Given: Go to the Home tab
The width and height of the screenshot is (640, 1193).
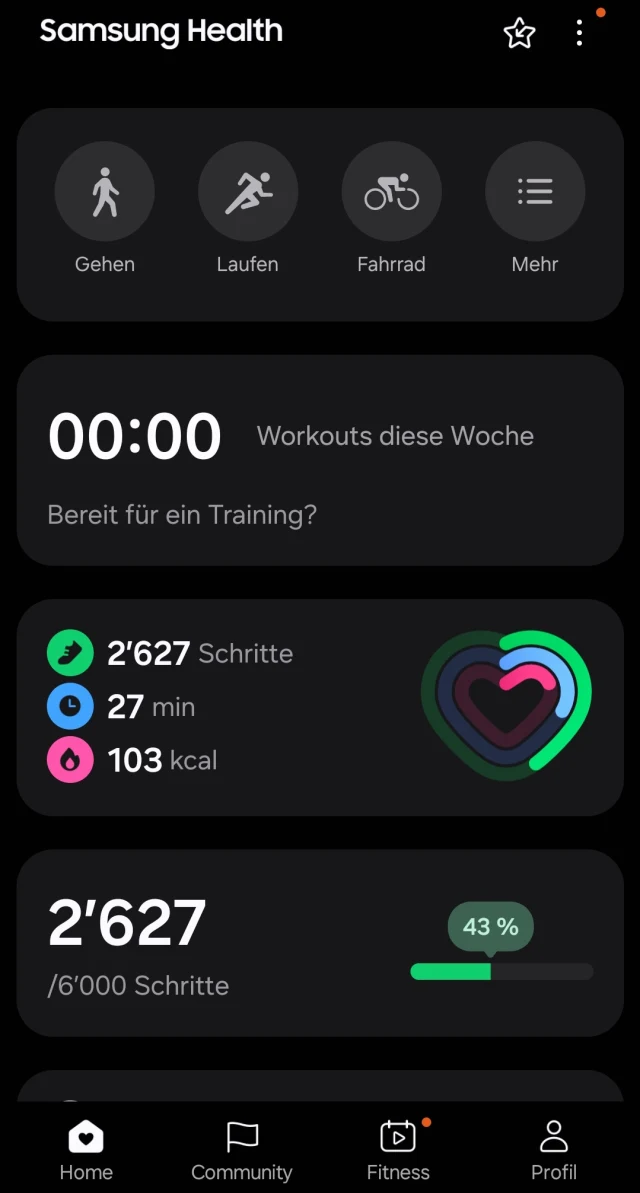Looking at the screenshot, I should [x=86, y=1150].
